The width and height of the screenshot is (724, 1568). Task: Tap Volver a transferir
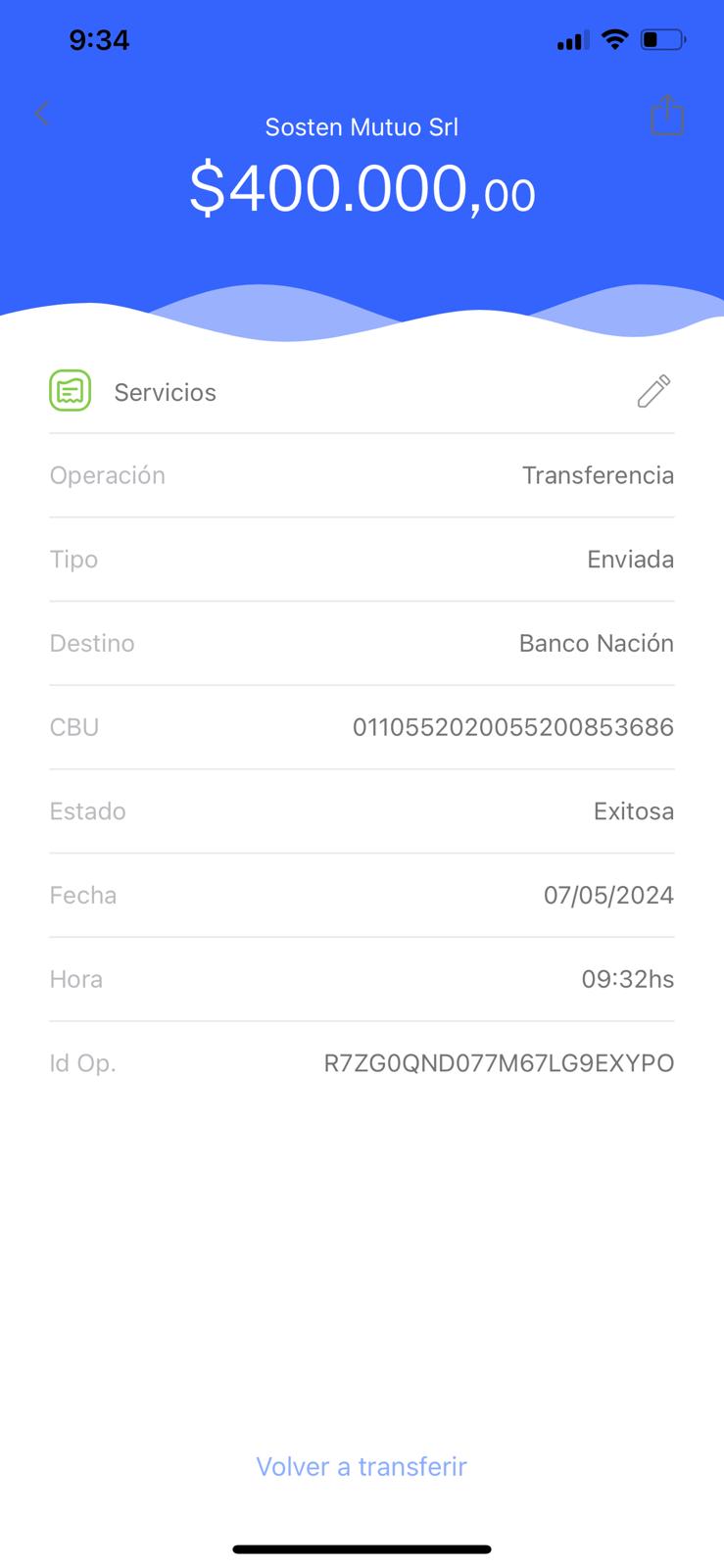(362, 1466)
